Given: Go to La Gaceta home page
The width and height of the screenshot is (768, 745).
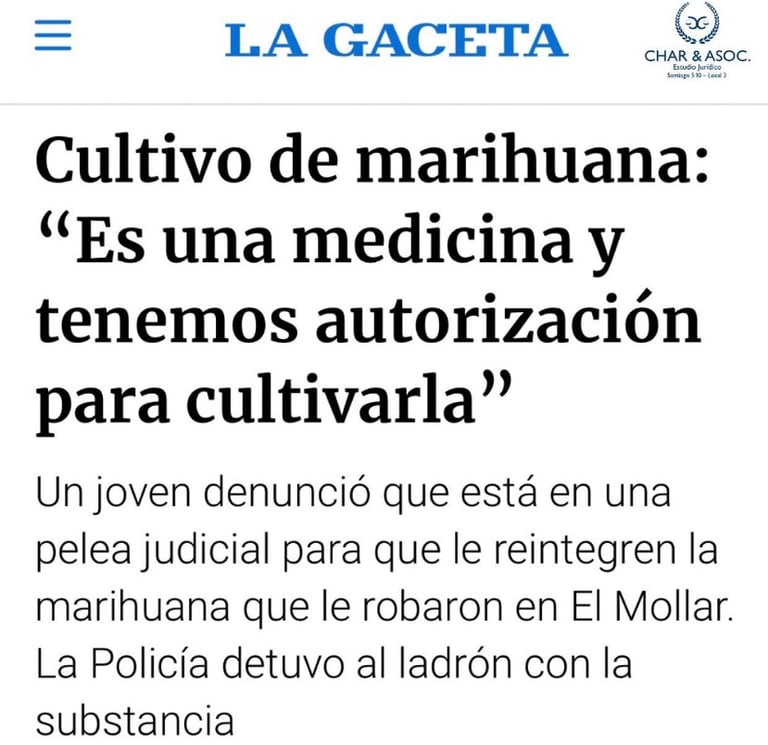Looking at the screenshot, I should tap(395, 40).
